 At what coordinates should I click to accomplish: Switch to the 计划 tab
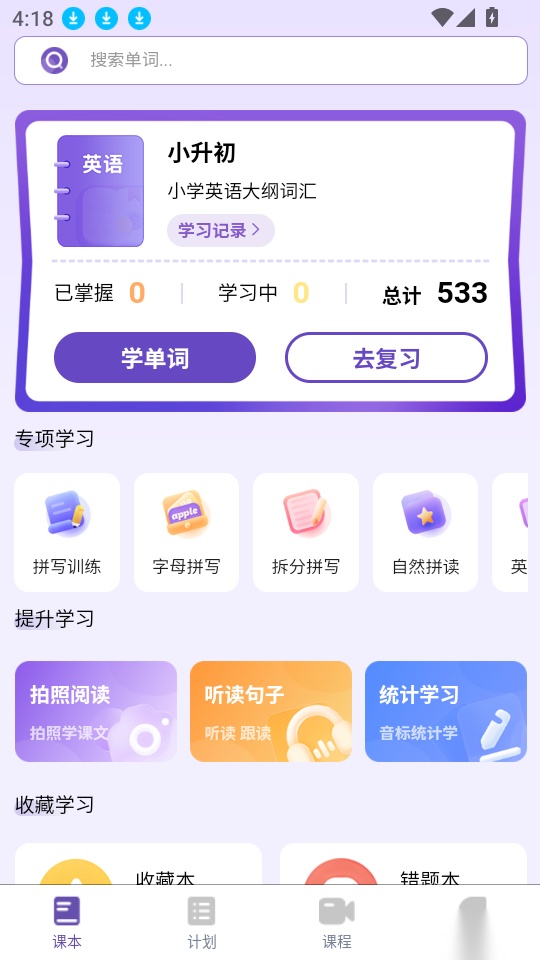tap(201, 923)
